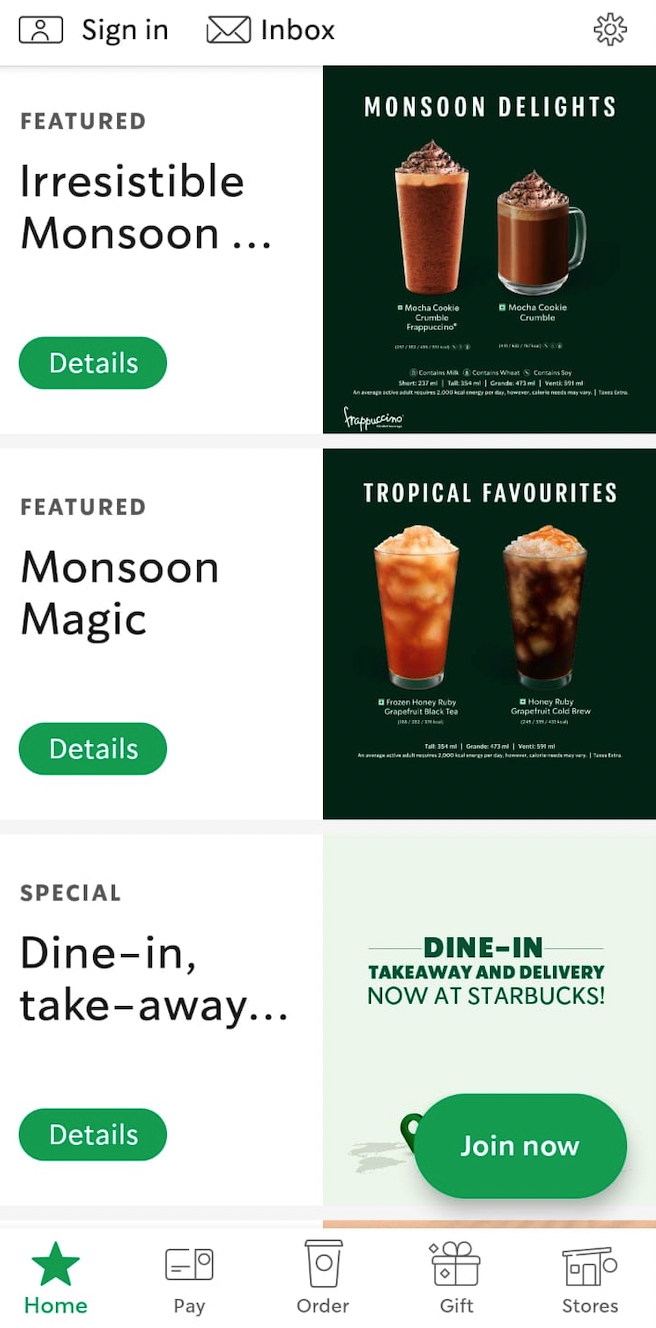Select the Gift tab

tap(456, 1279)
